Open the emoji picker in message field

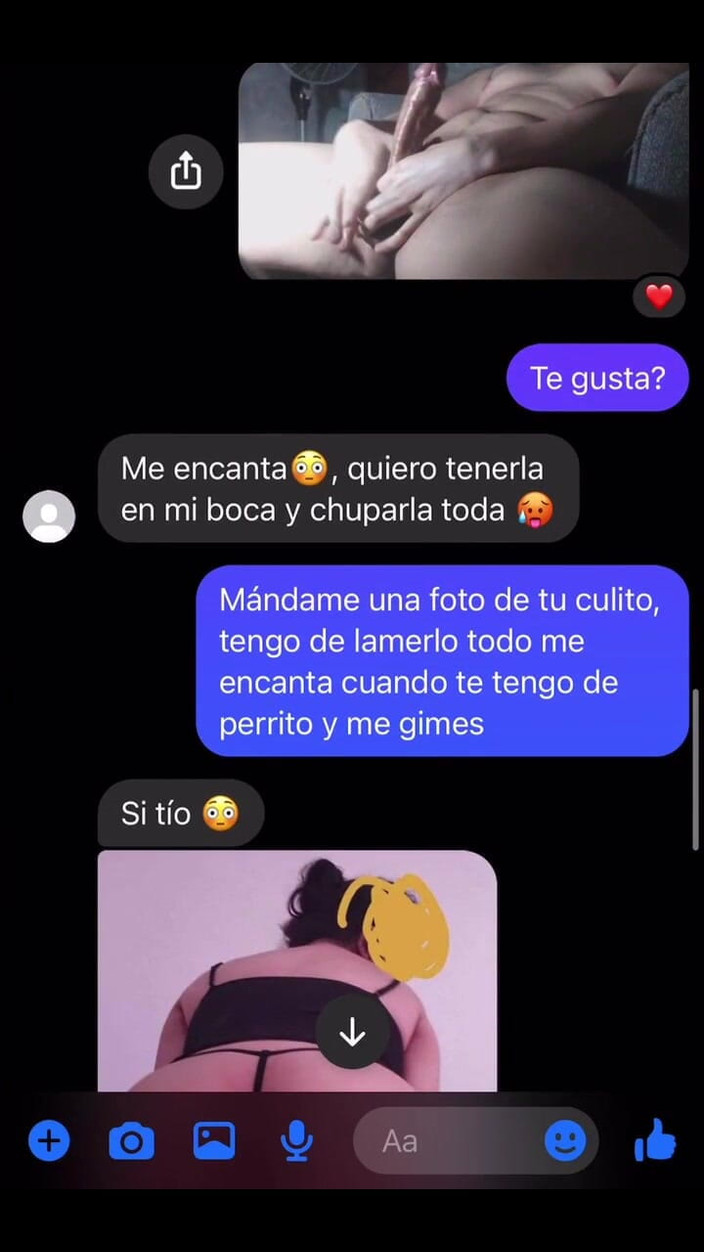coord(565,1140)
